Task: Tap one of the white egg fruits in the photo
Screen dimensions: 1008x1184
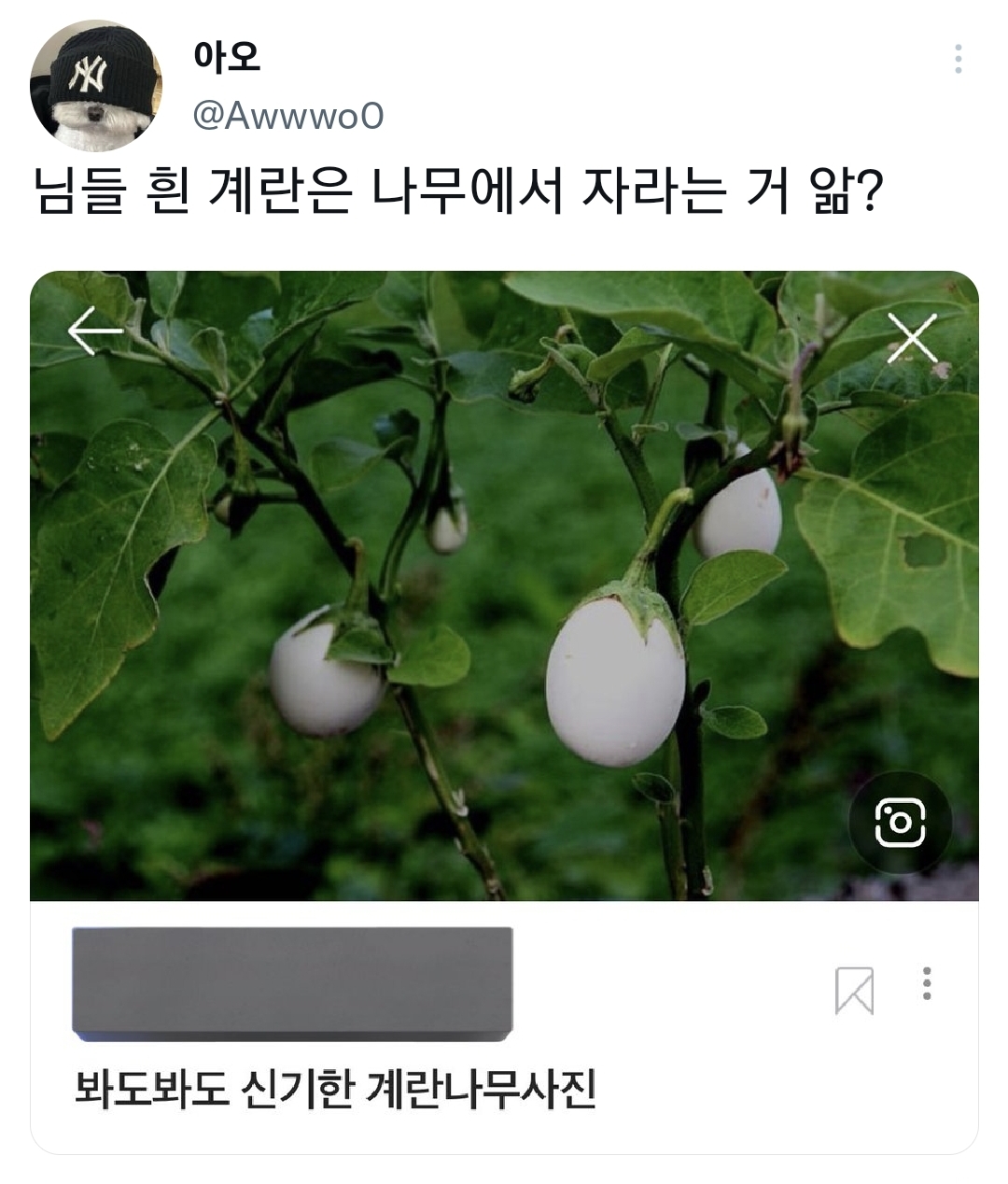Action: 616,682
